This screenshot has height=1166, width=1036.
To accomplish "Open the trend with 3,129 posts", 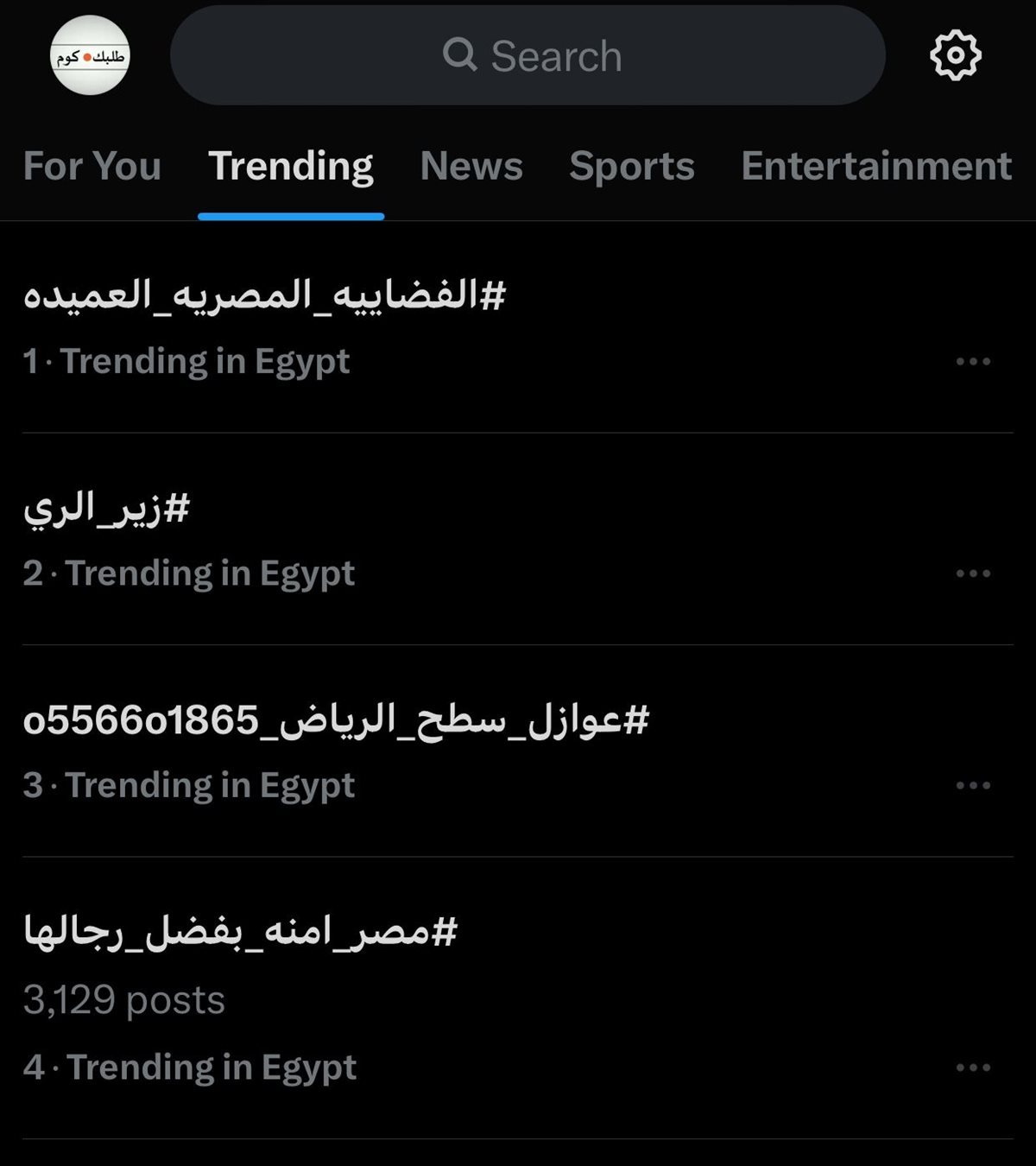I will click(241, 933).
